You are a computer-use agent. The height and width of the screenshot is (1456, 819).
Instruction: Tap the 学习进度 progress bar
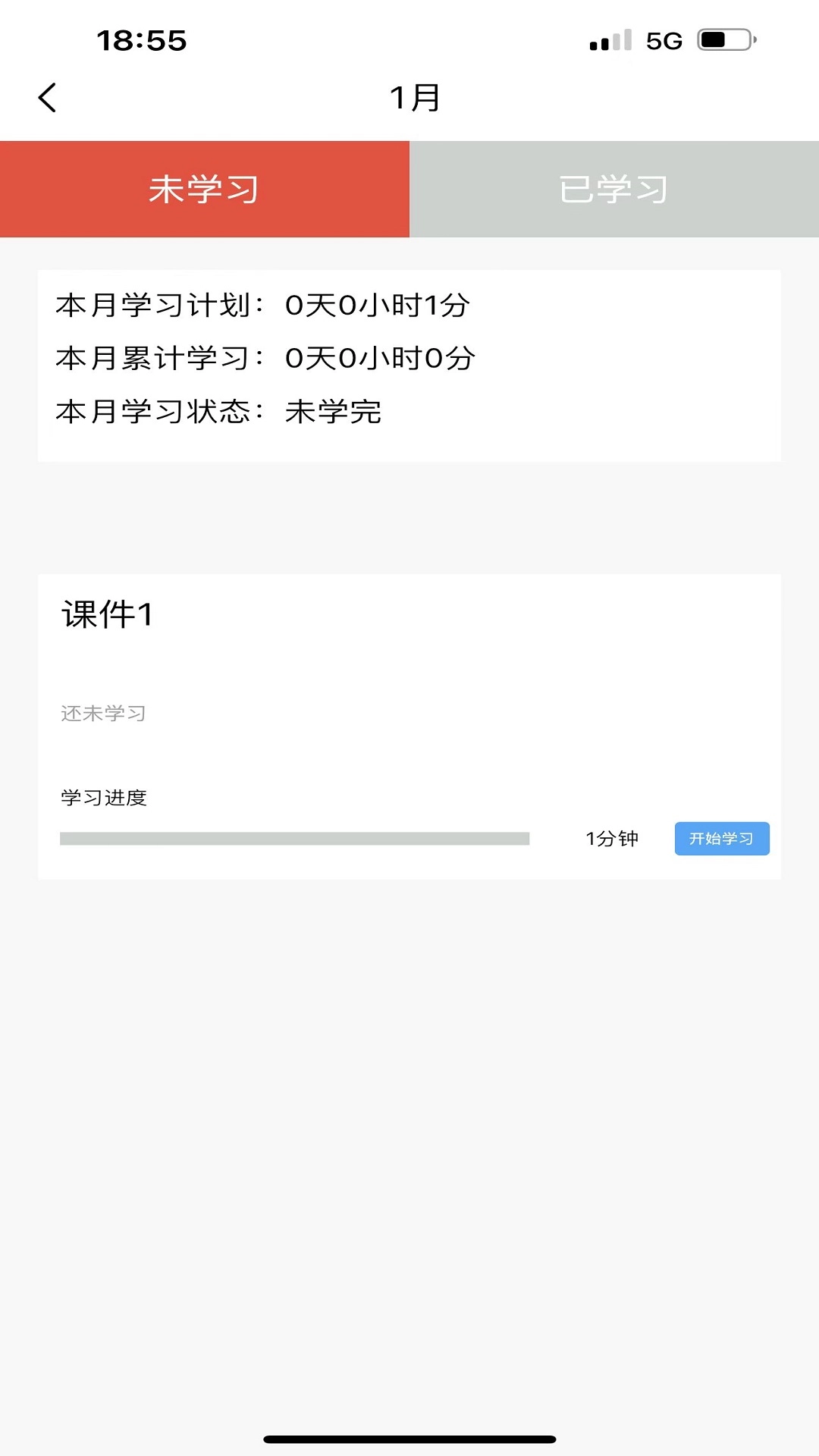(296, 839)
